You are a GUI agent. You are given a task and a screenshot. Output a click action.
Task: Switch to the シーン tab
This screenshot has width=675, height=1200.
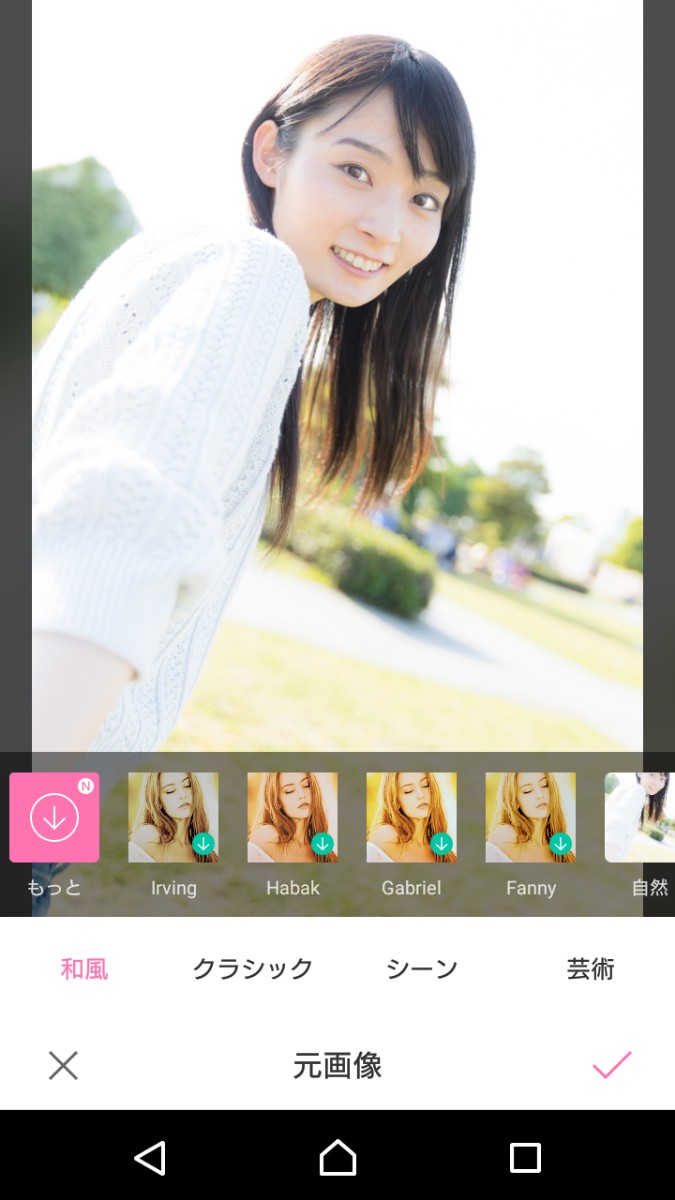422,969
